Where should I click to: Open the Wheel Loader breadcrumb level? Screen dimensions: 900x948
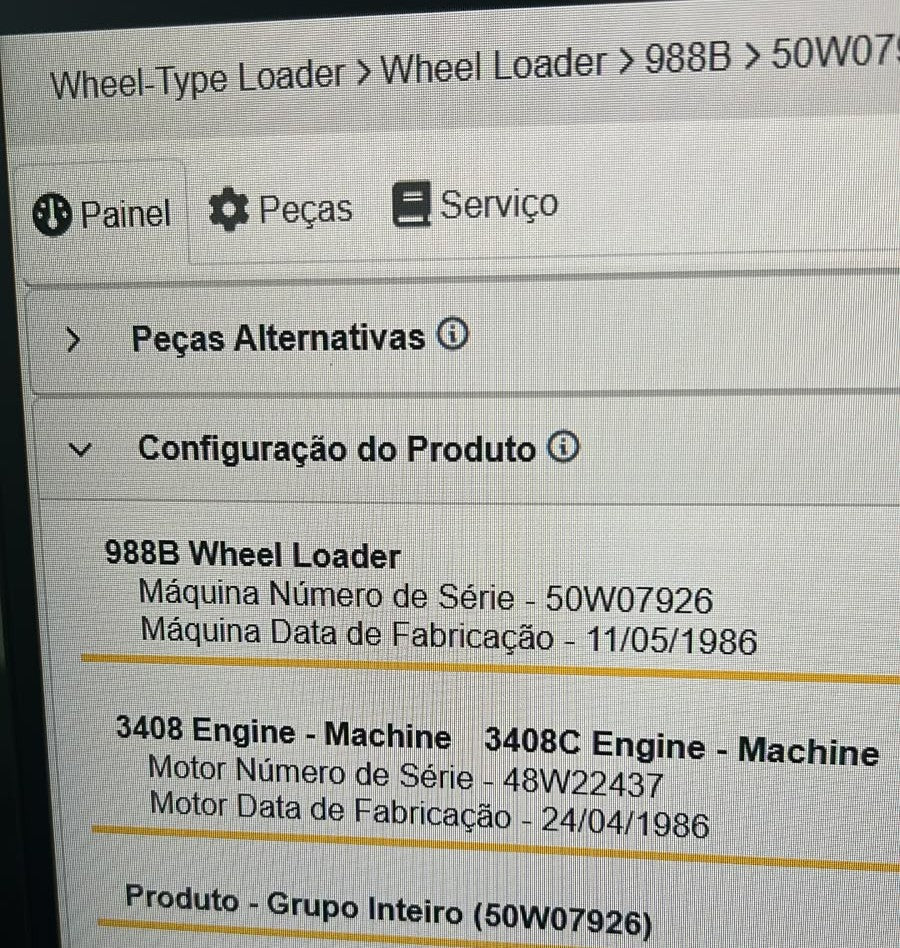(493, 66)
